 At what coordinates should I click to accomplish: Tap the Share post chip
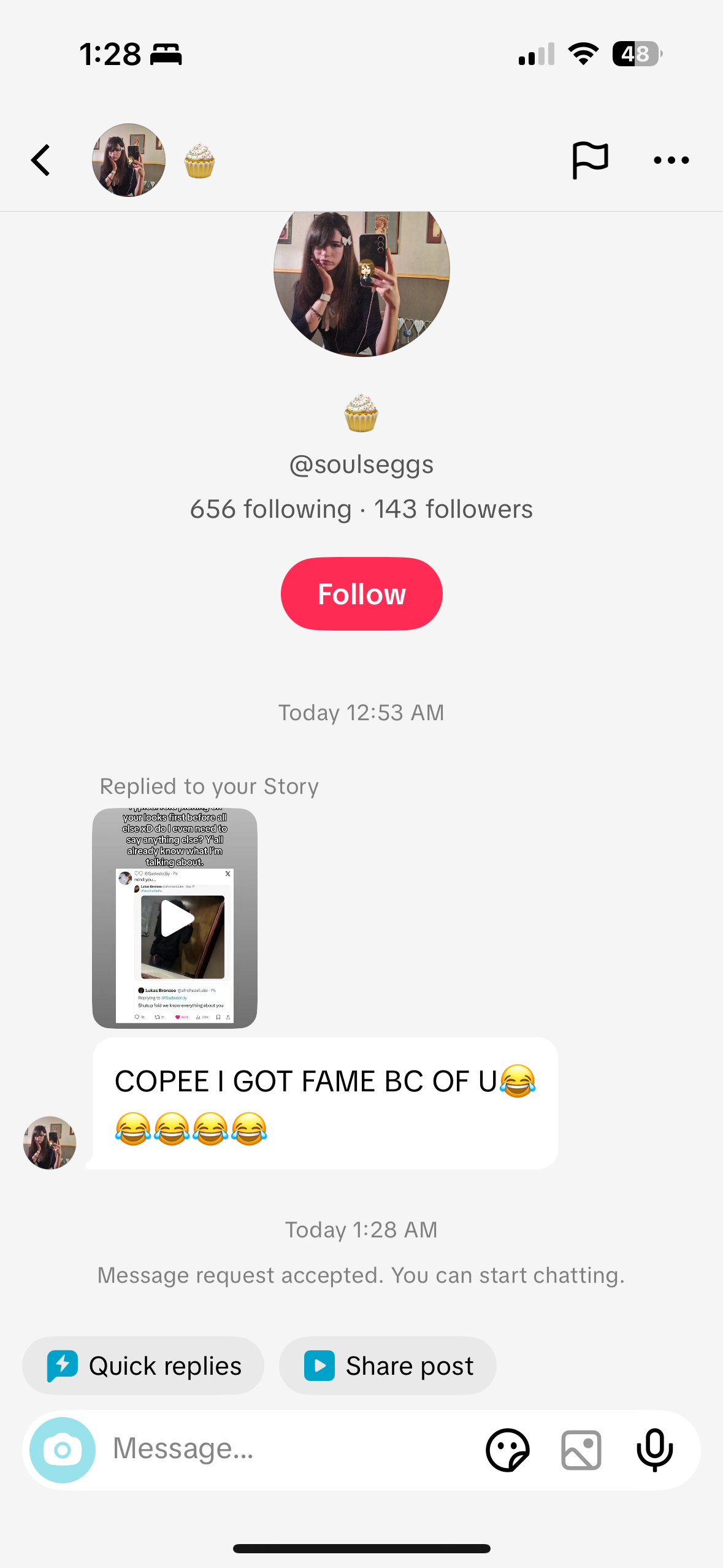(x=388, y=1366)
